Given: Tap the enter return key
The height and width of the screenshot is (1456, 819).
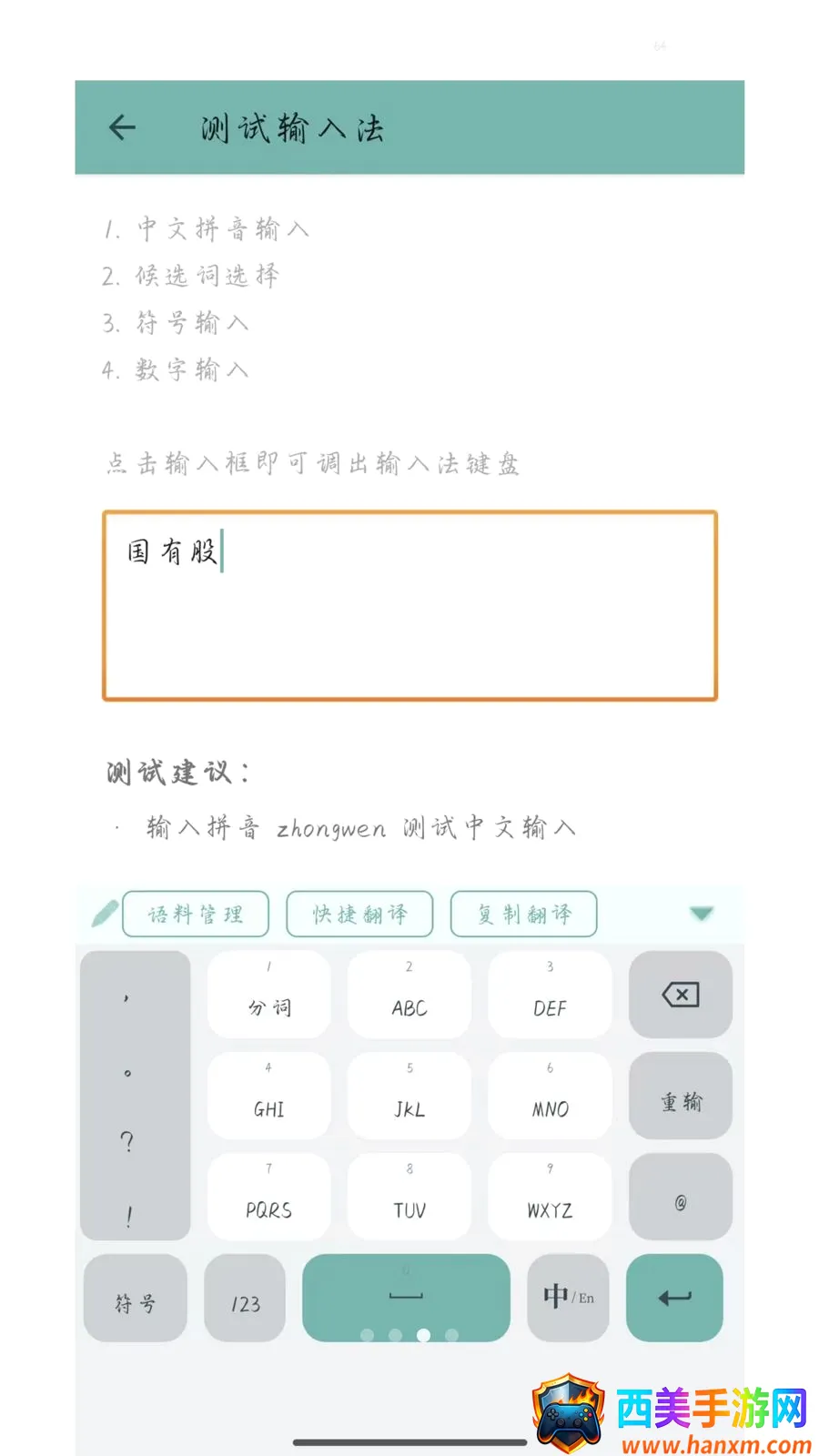Looking at the screenshot, I should [674, 1299].
